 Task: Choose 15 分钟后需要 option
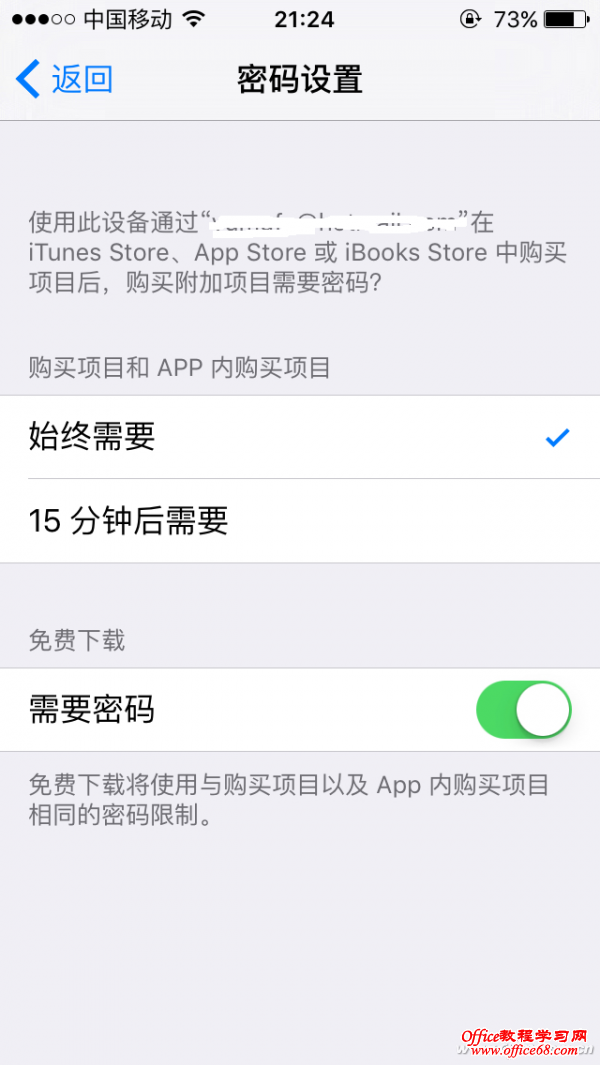pyautogui.click(x=299, y=520)
